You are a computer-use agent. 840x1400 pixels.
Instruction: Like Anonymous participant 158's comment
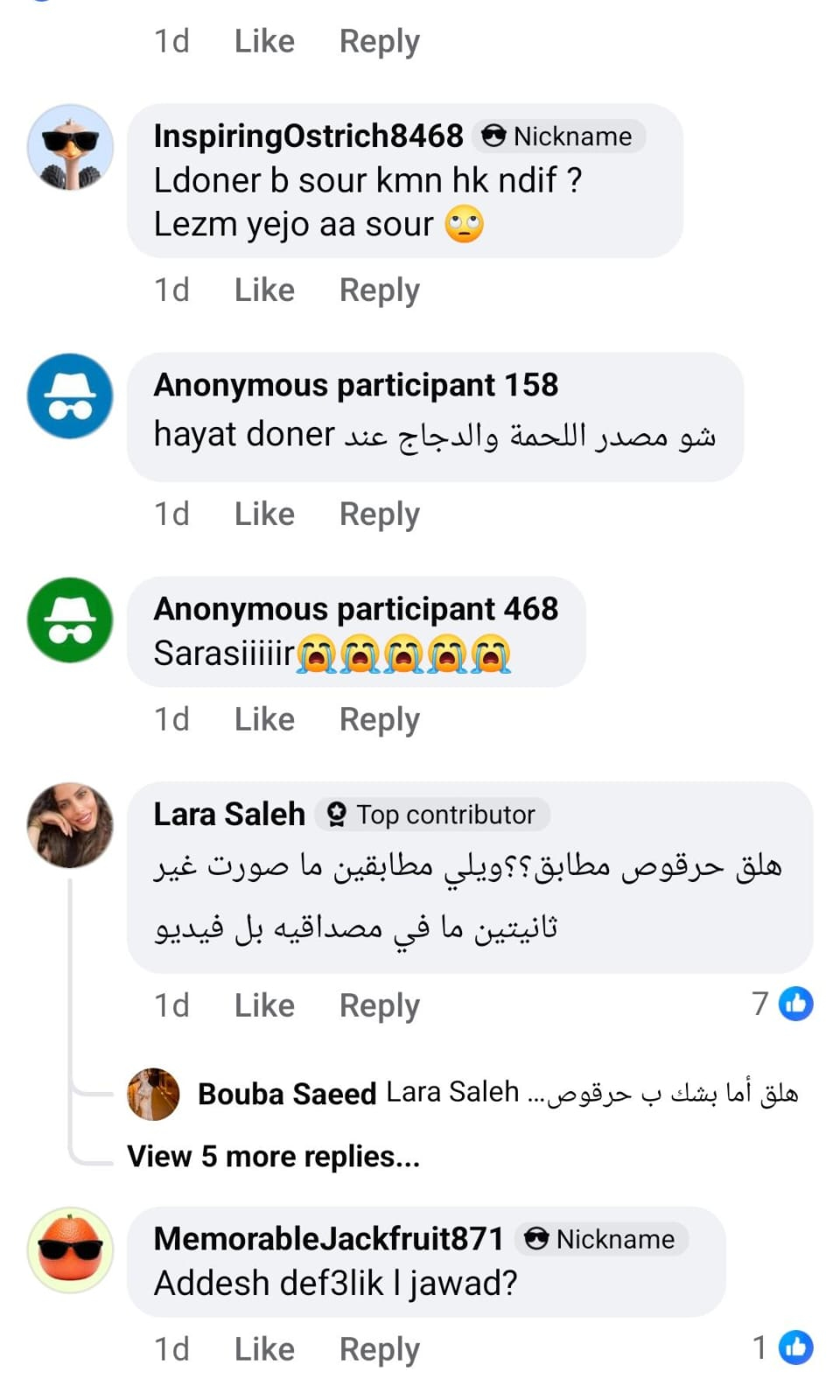click(x=264, y=514)
